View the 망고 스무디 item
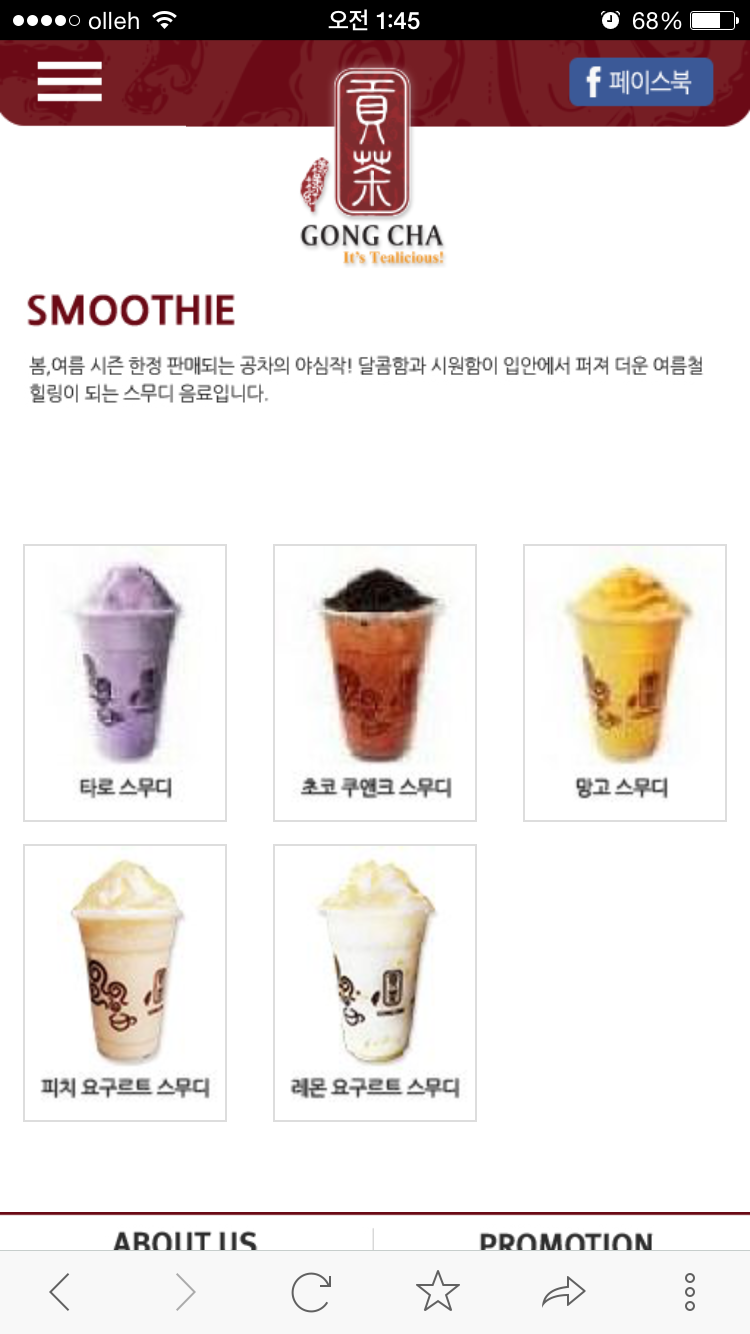 click(625, 682)
